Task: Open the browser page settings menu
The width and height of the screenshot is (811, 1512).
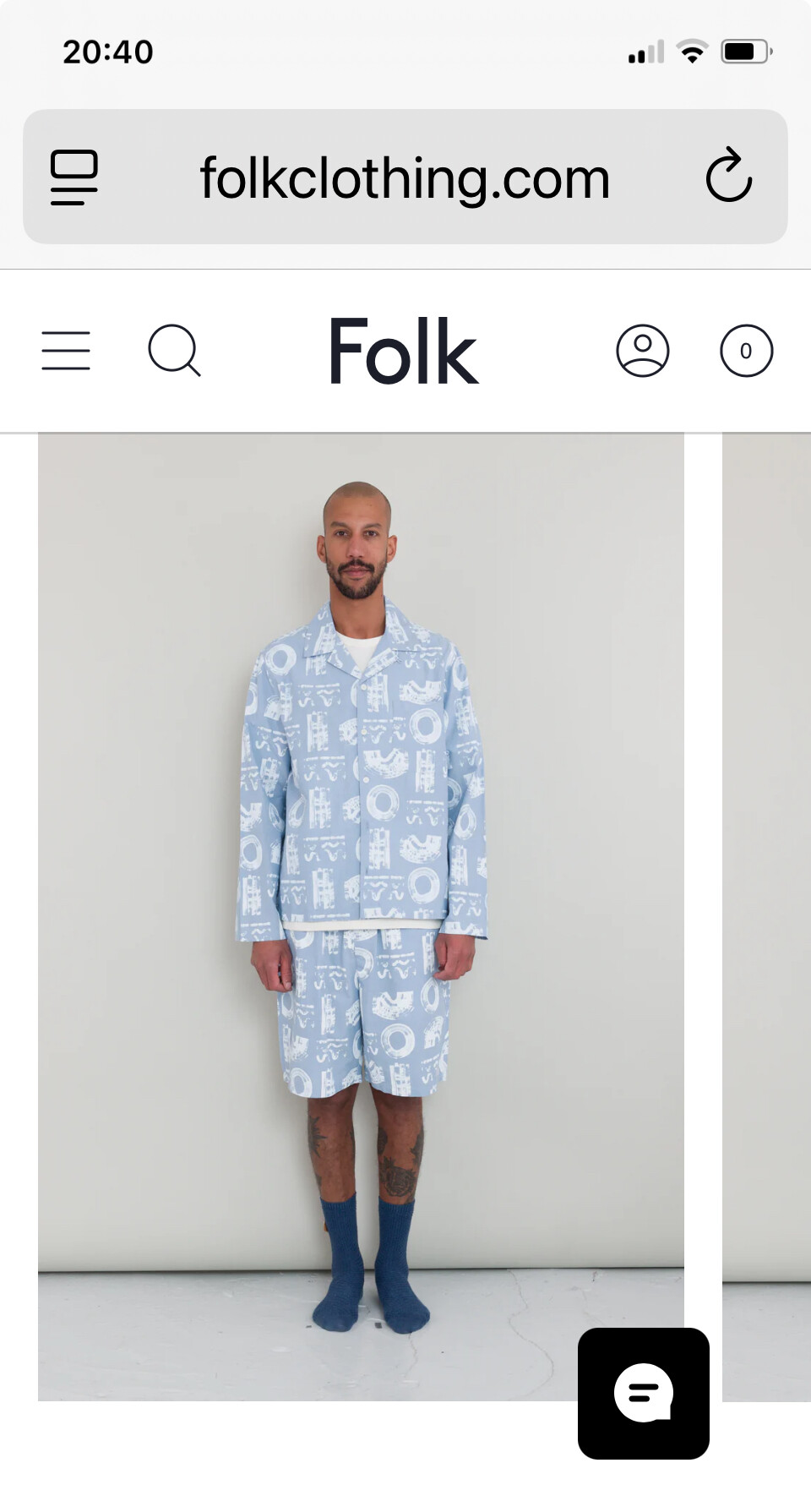Action: tap(74, 177)
